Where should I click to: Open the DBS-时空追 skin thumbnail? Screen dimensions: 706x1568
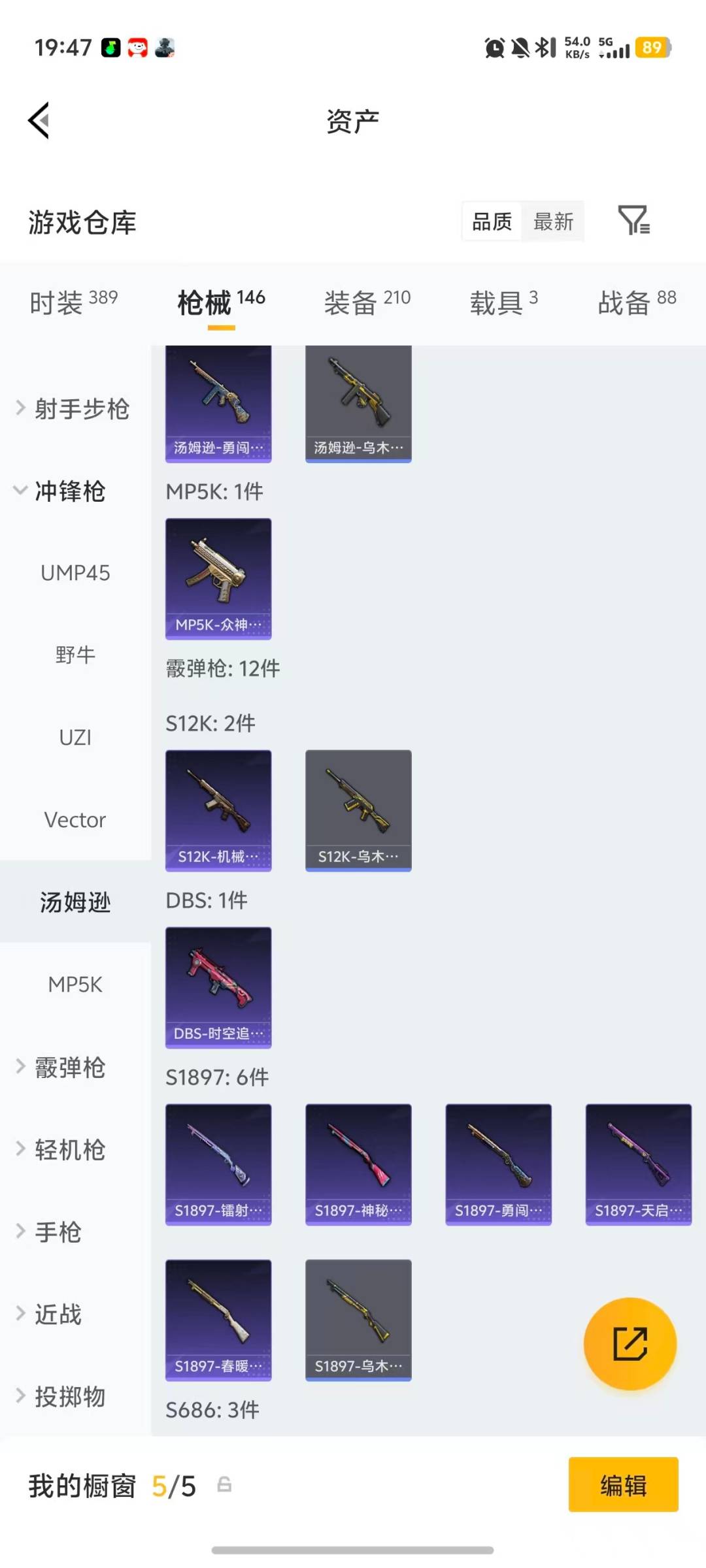click(x=218, y=988)
